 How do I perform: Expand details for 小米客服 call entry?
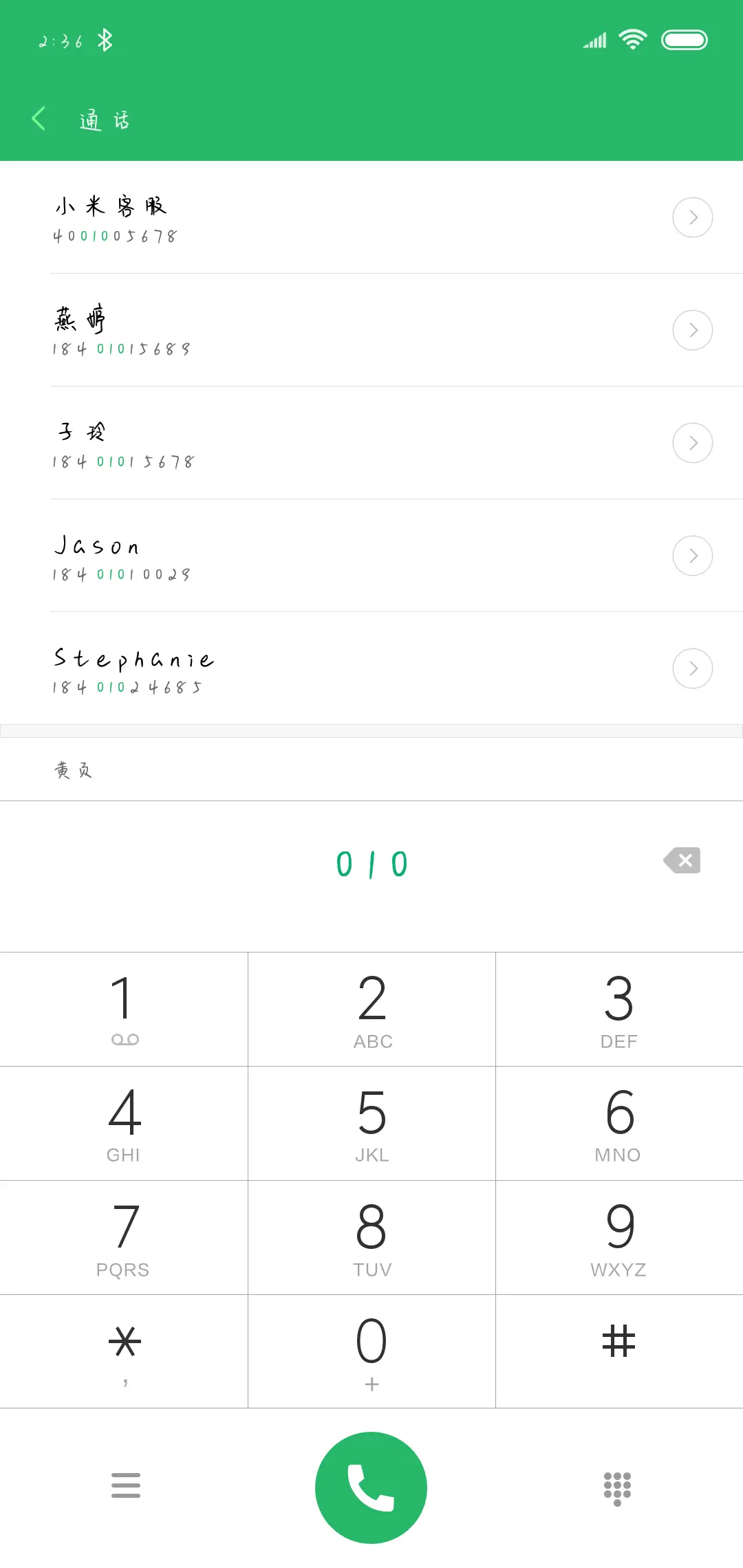[x=693, y=217]
